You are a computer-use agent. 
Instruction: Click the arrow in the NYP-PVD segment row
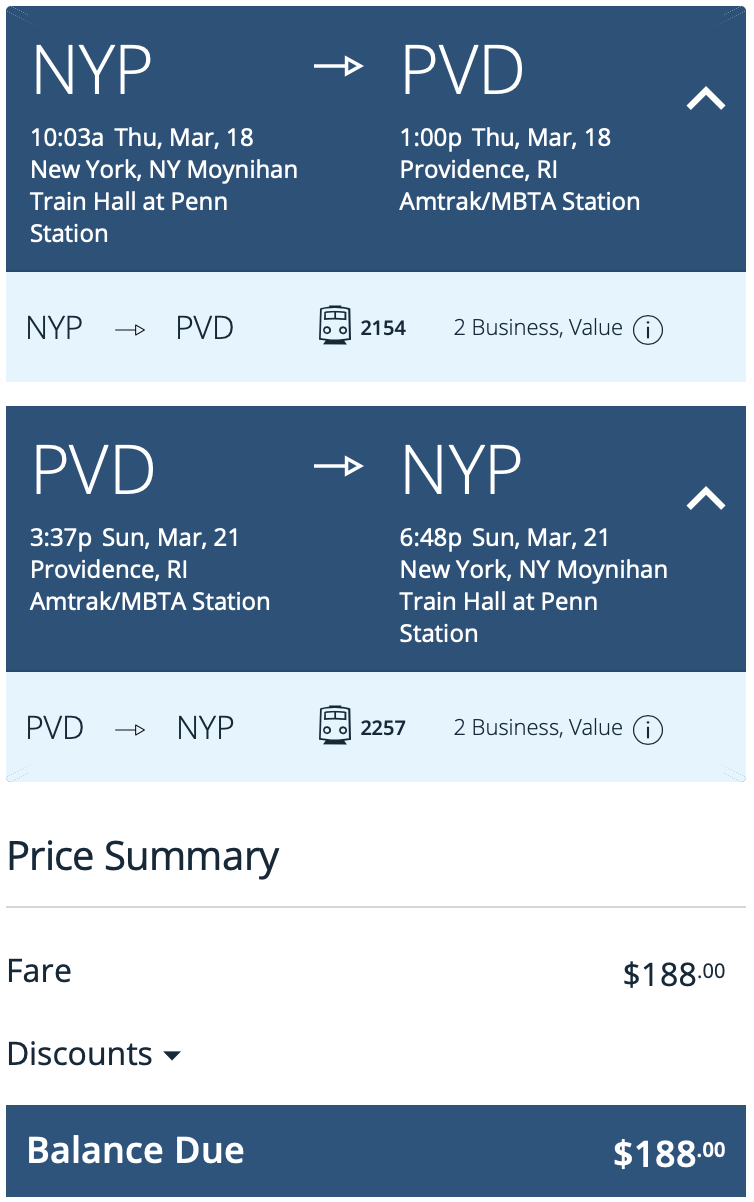pos(129,327)
